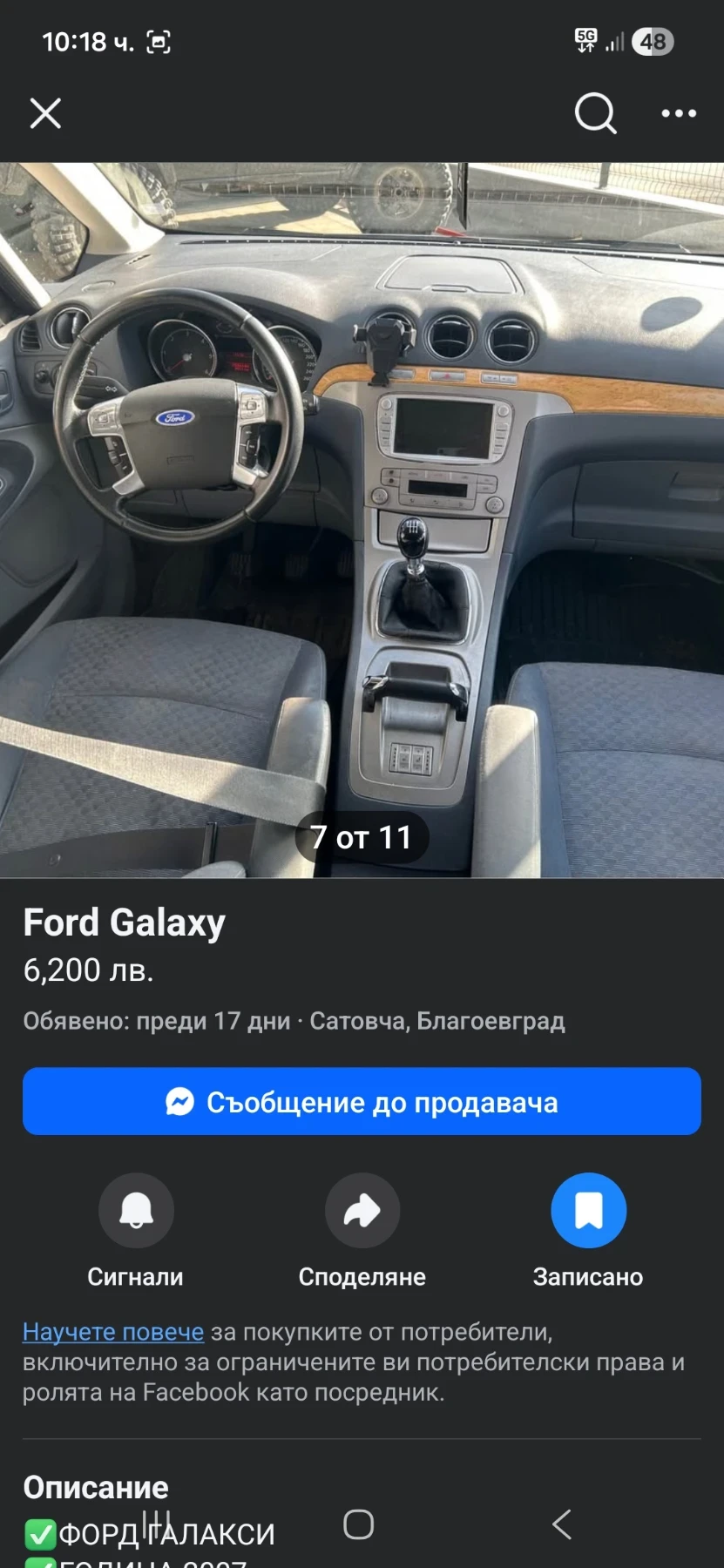The width and height of the screenshot is (724, 1568).
Task: Follow the Научете повече link
Action: (113, 1332)
